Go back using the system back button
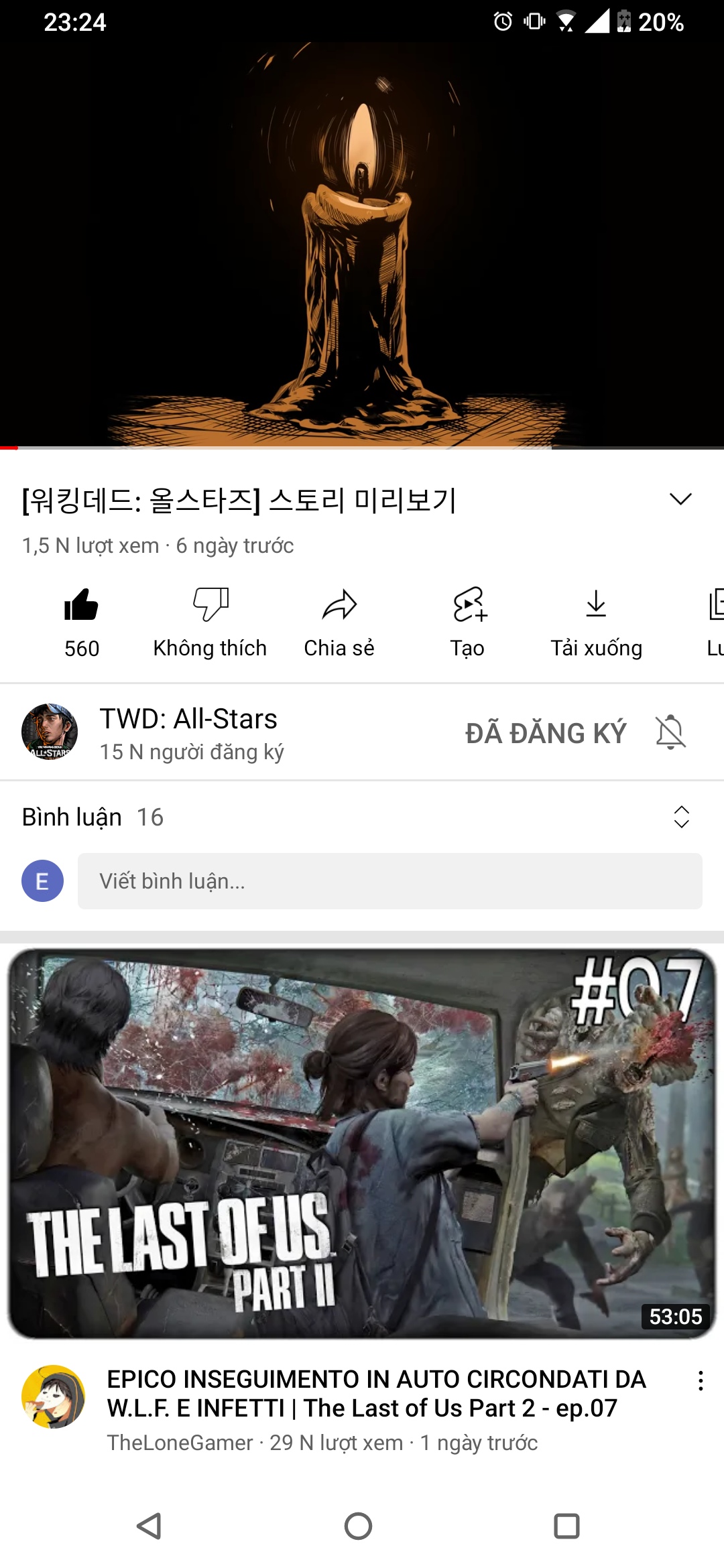 point(149,1526)
